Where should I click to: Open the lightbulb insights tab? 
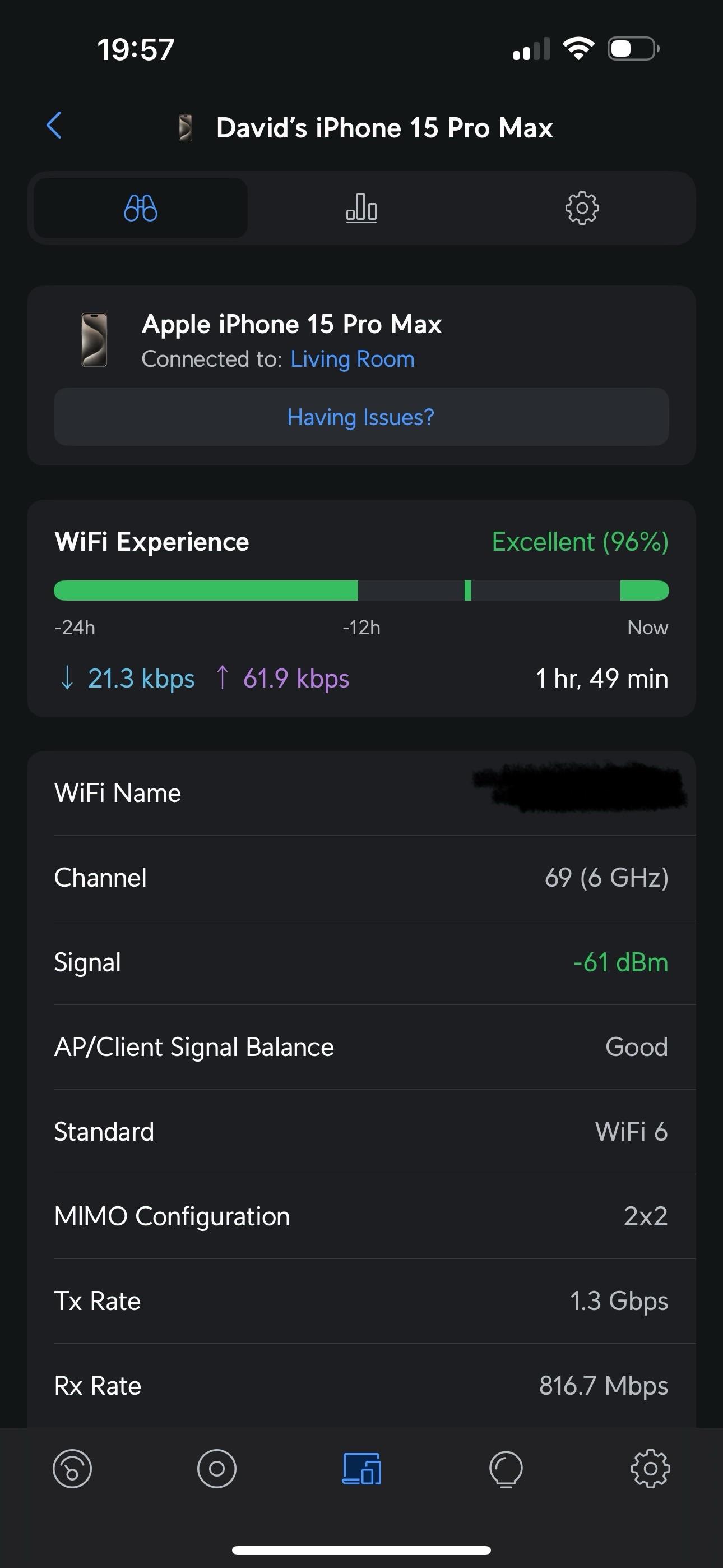point(506,1469)
